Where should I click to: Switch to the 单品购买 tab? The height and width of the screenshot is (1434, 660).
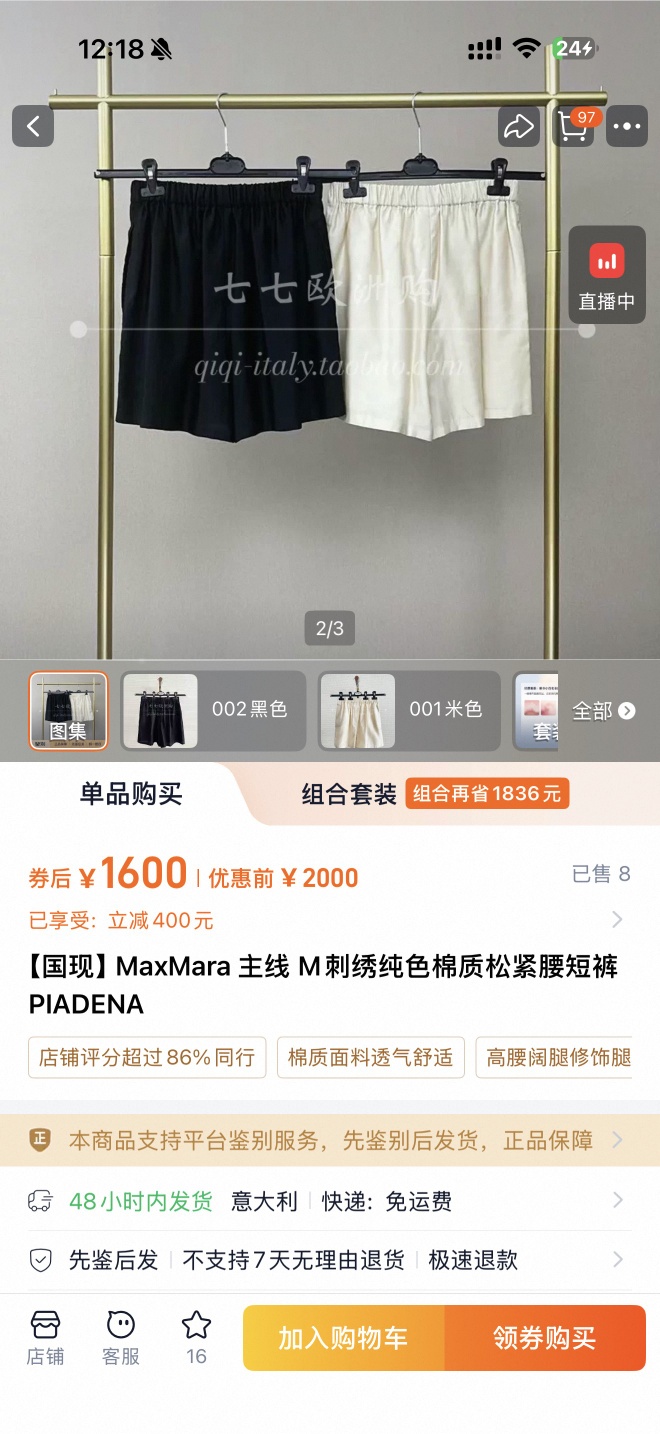click(x=131, y=795)
